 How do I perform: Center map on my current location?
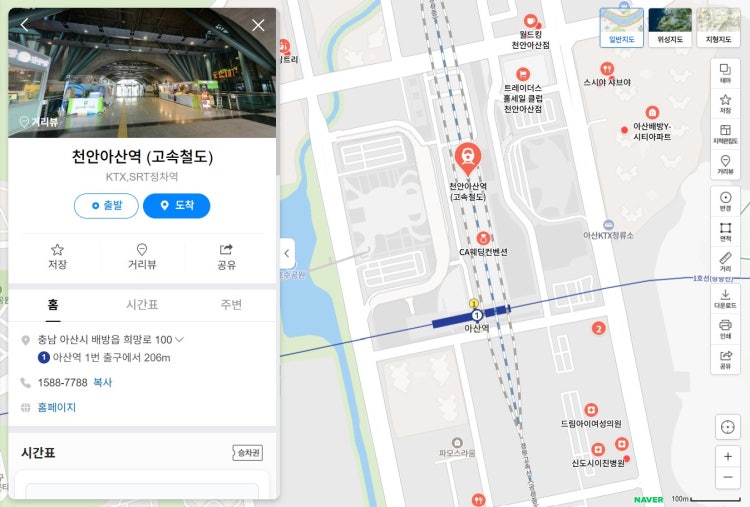[726, 427]
